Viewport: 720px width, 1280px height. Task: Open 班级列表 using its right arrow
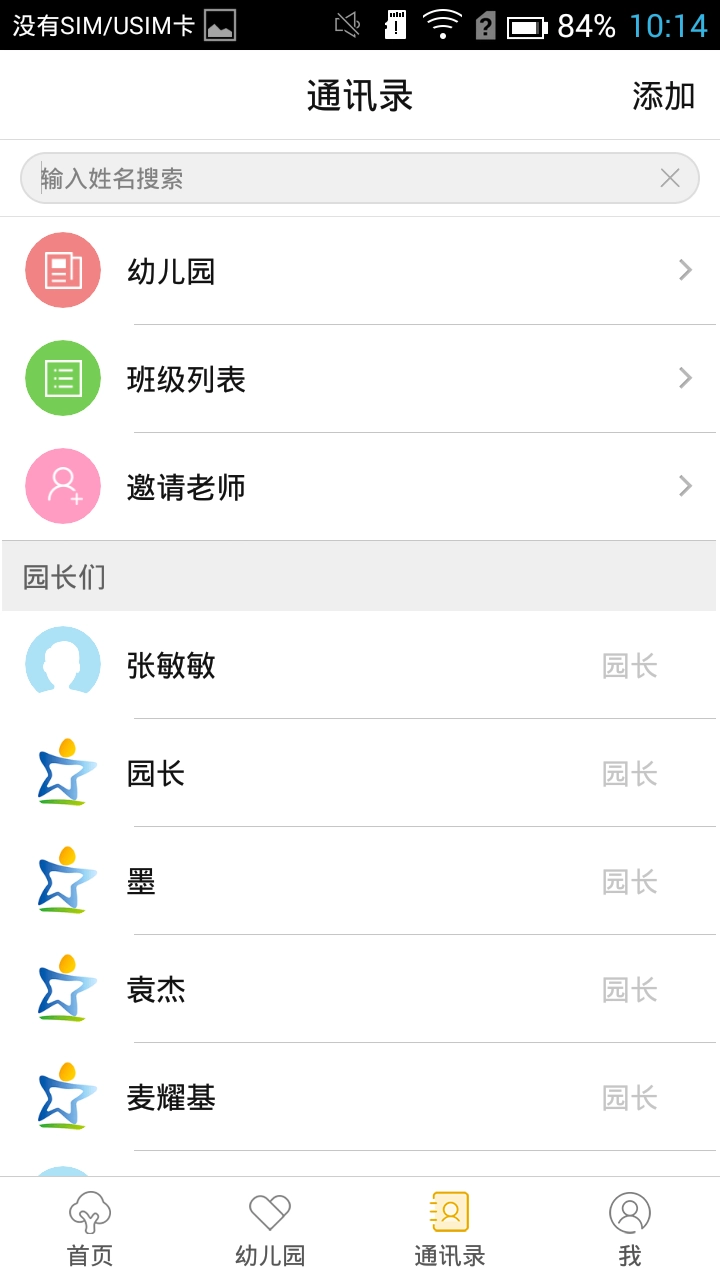pos(685,378)
